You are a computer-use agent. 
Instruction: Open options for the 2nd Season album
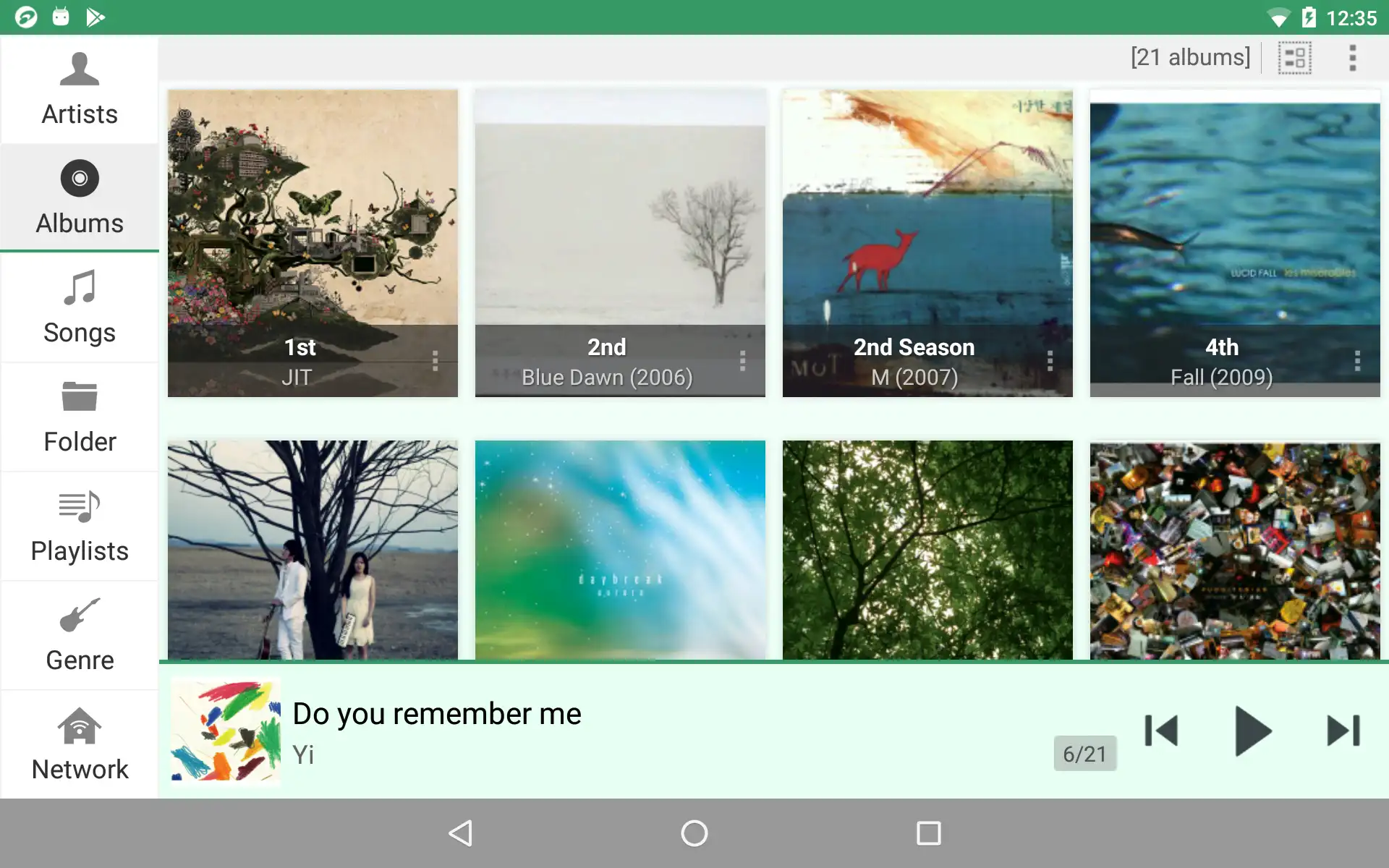pos(1050,360)
